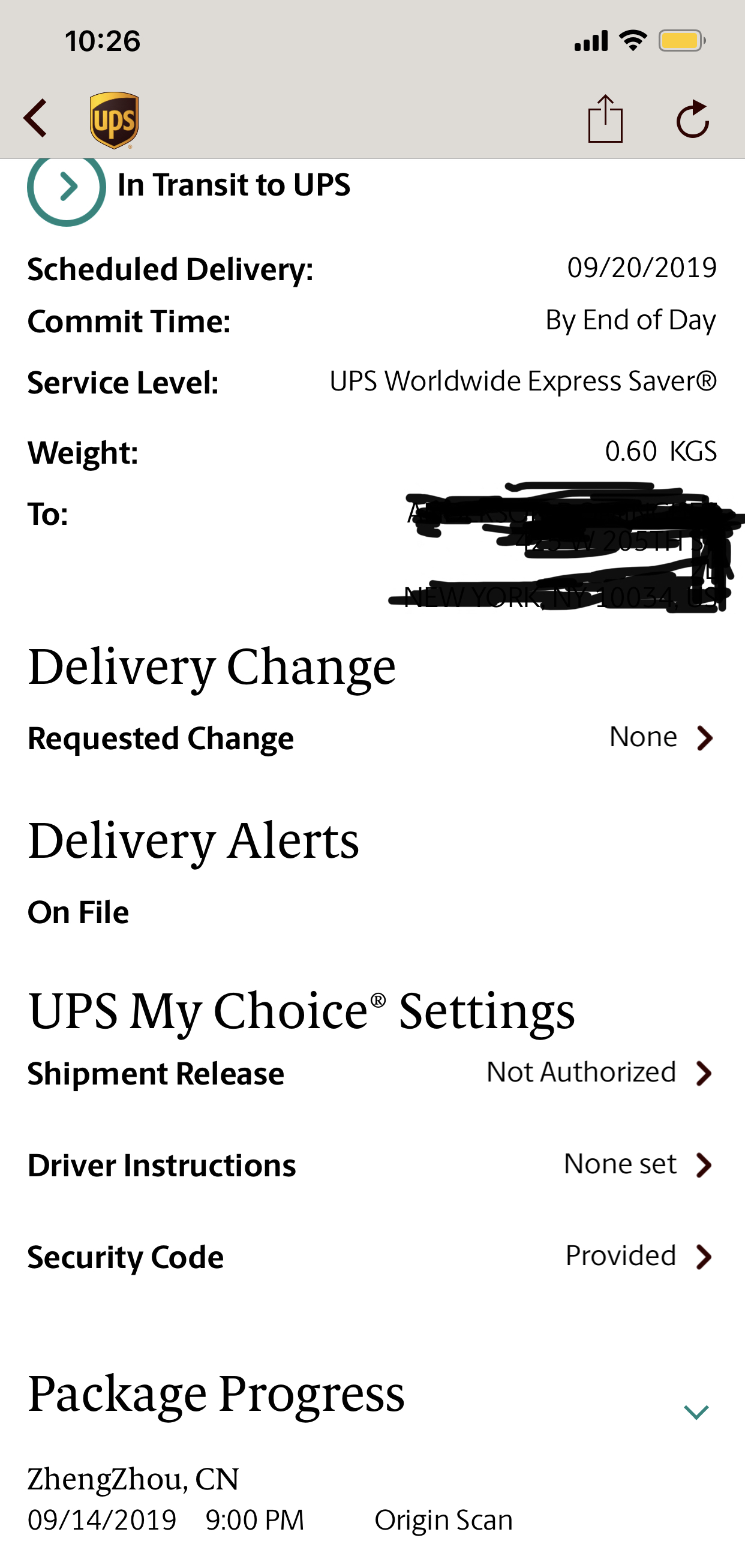This screenshot has height=1568, width=745.
Task: Go back using the back arrow
Action: (x=35, y=119)
